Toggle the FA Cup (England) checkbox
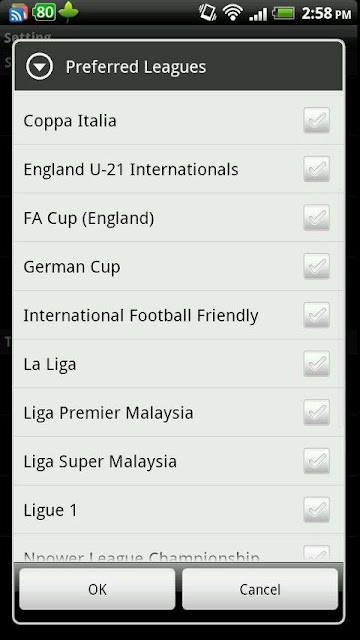The image size is (360, 640). click(316, 218)
